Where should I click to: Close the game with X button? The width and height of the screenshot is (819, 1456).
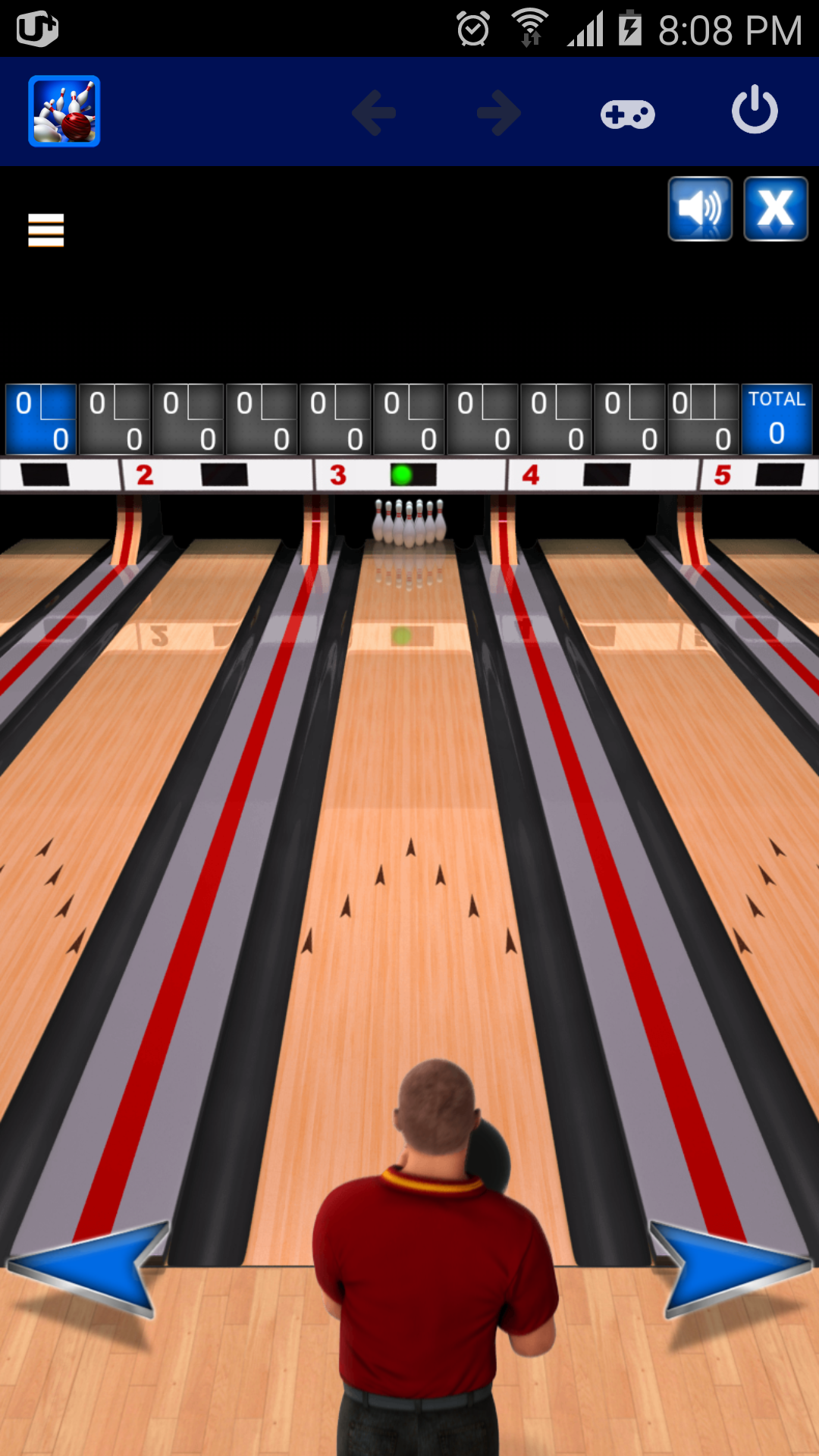[775, 209]
